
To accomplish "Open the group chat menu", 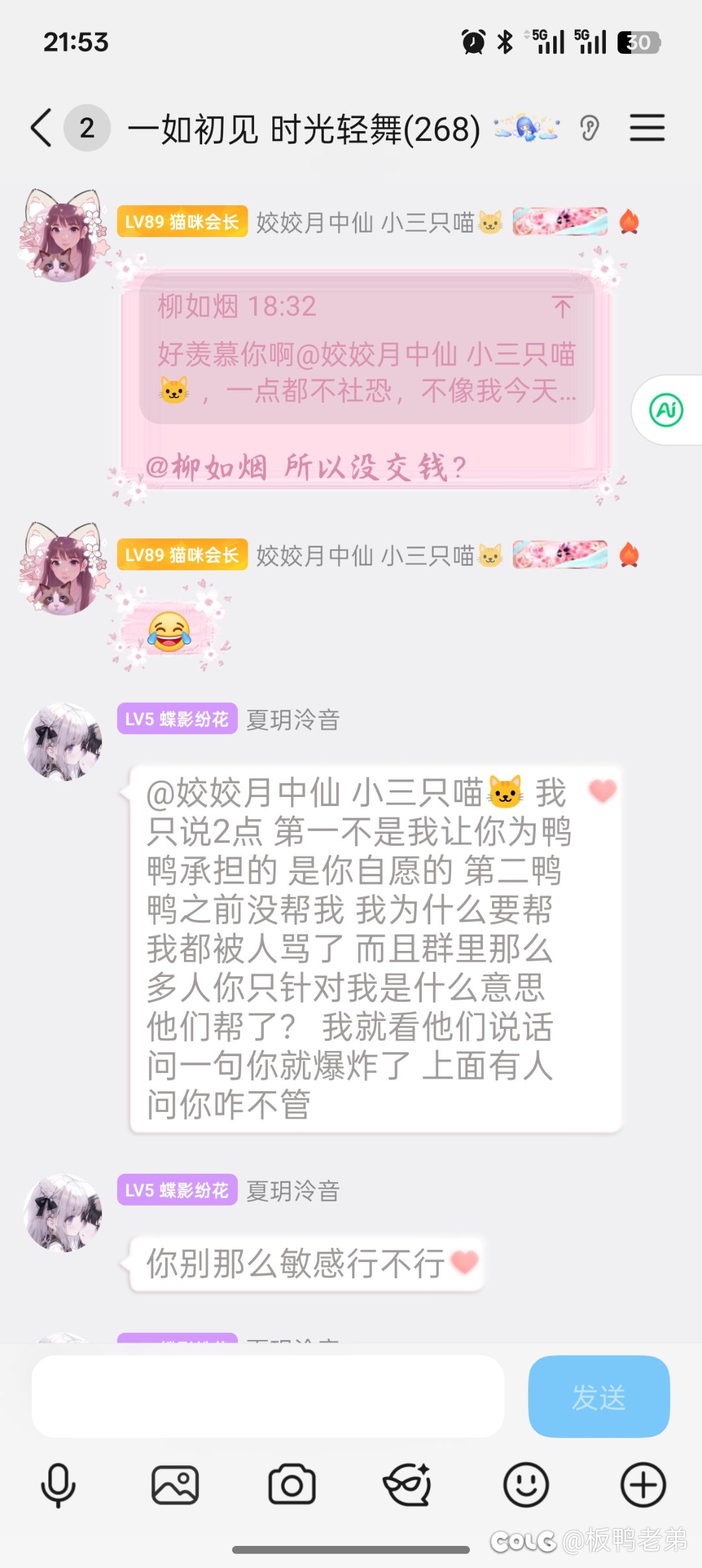I will pyautogui.click(x=647, y=127).
